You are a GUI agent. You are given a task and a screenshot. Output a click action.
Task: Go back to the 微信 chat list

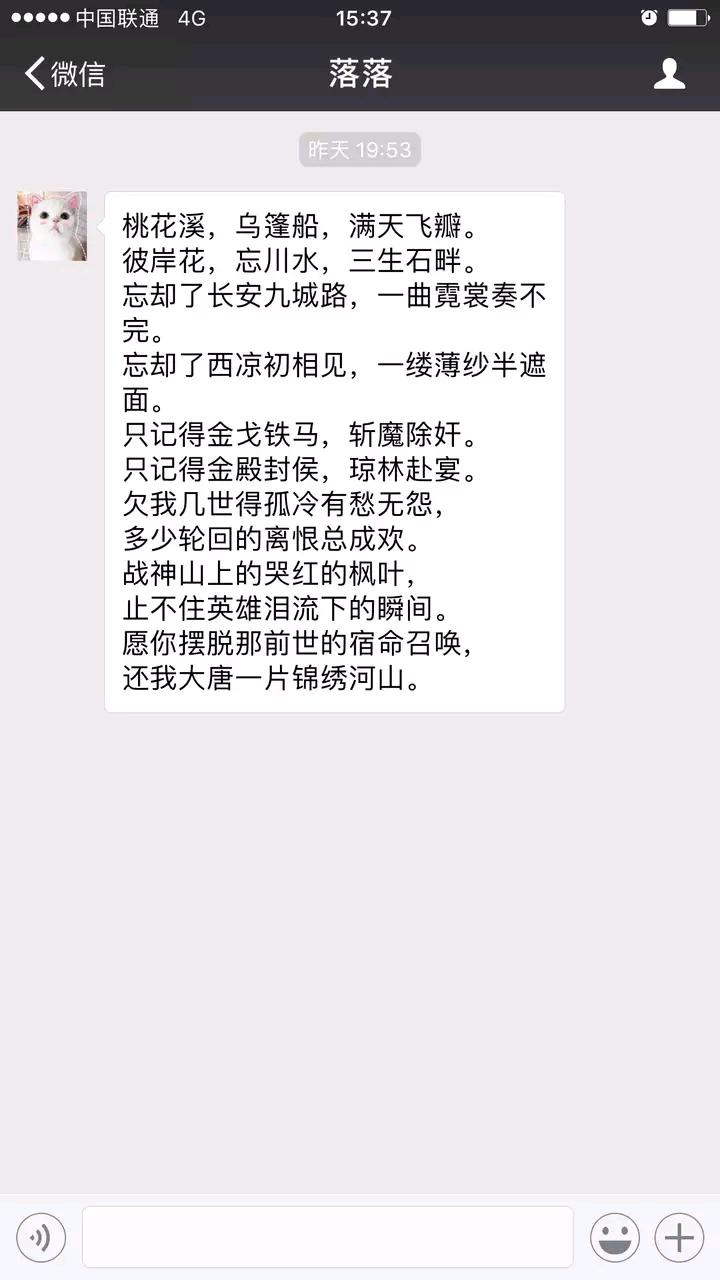[65, 74]
